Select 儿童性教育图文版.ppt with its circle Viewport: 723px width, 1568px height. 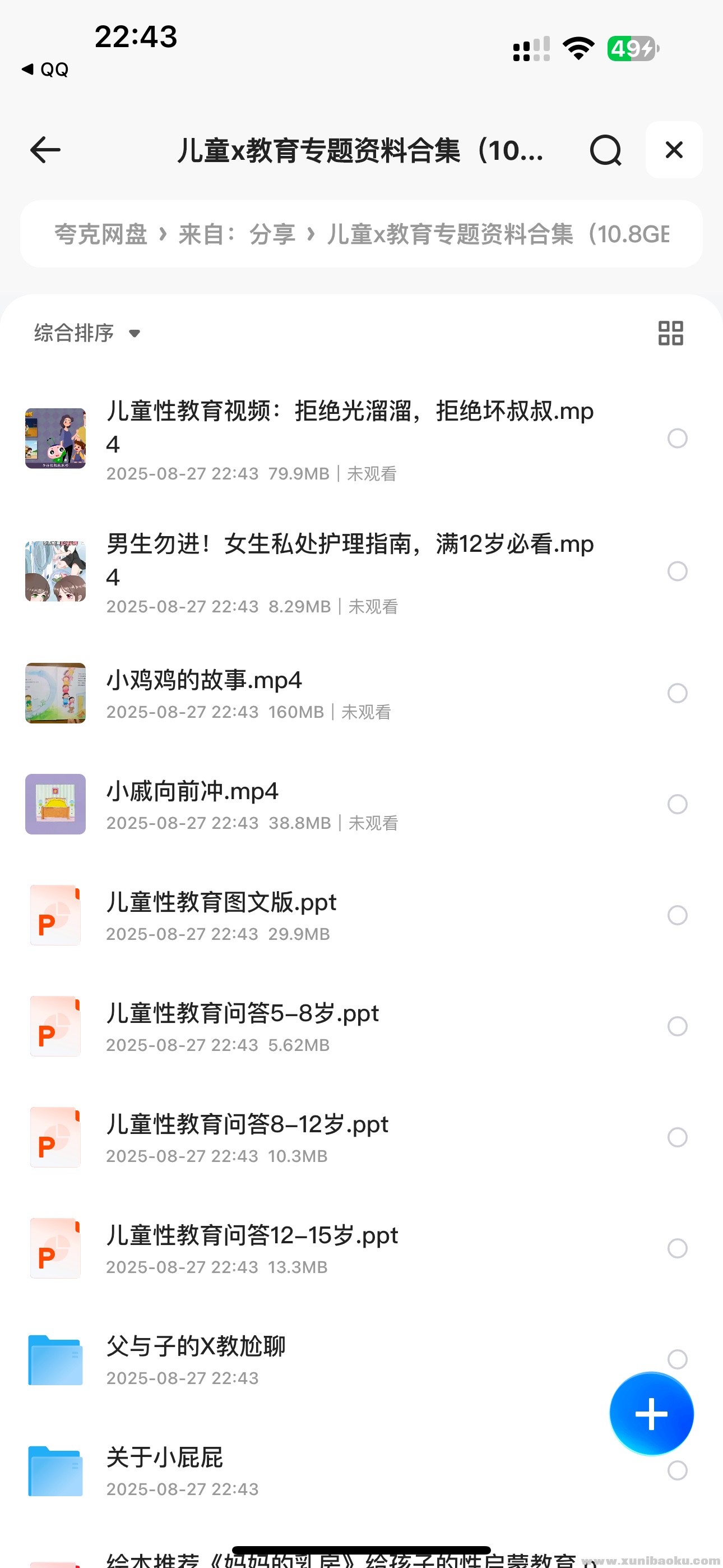pos(678,915)
